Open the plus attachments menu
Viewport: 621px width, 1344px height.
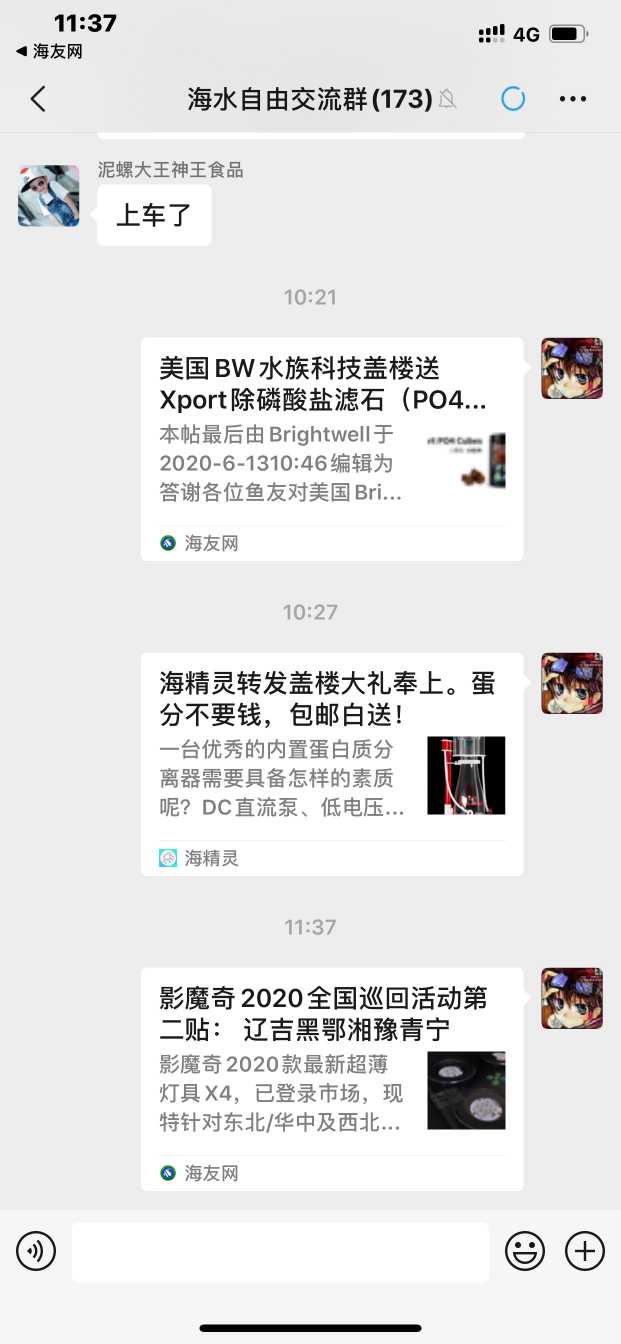click(585, 1251)
